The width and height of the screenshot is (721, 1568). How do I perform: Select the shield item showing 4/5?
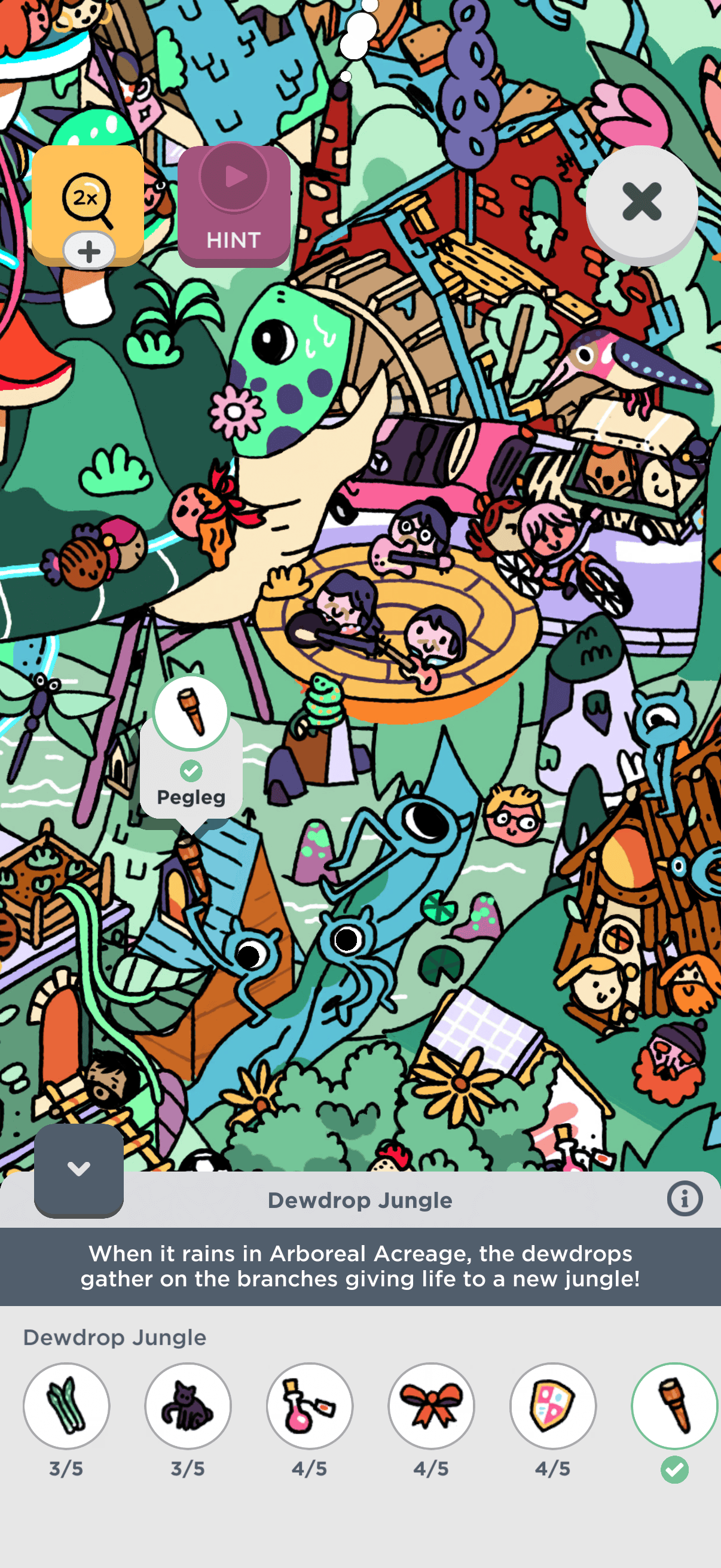553,1405
